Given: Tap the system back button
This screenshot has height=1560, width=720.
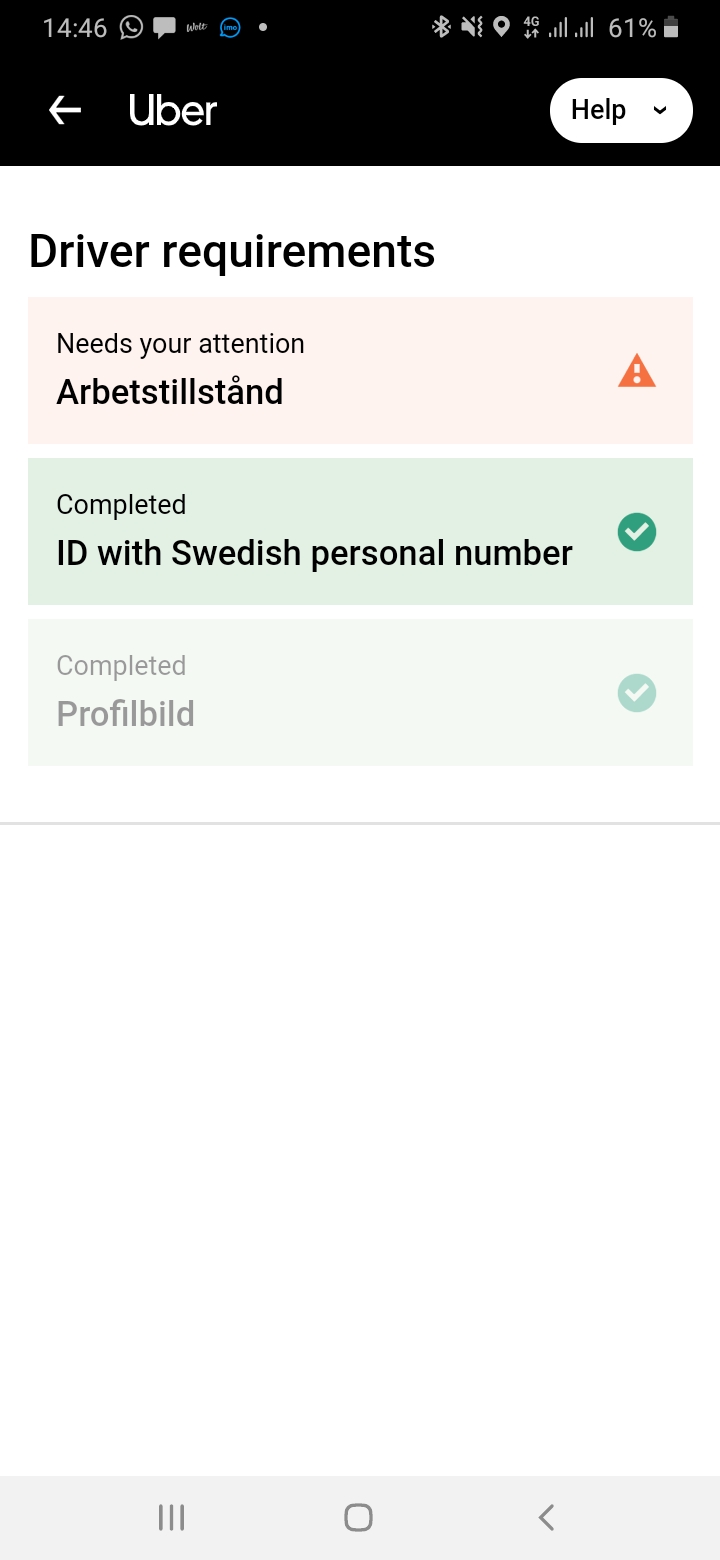Looking at the screenshot, I should tap(546, 1517).
